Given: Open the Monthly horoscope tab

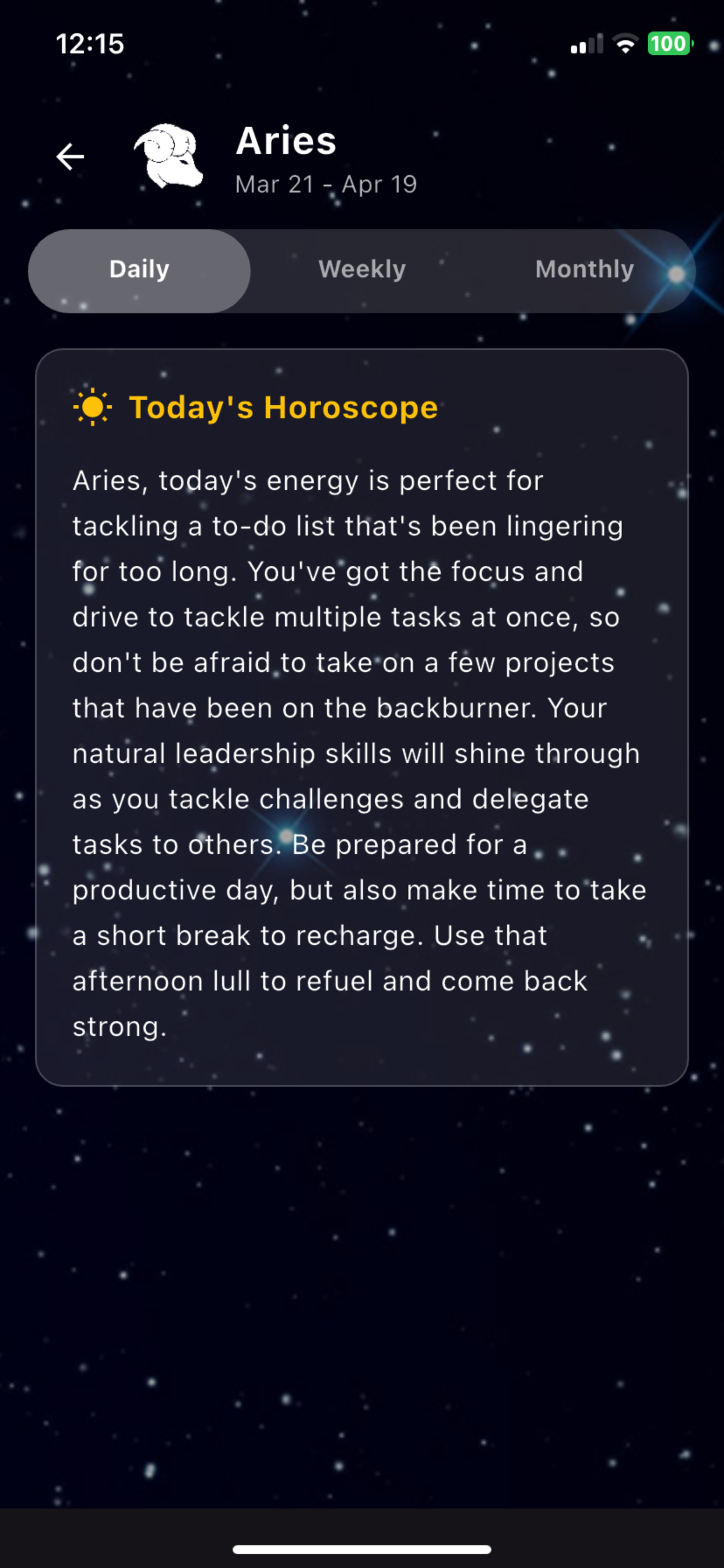Looking at the screenshot, I should pyautogui.click(x=584, y=269).
